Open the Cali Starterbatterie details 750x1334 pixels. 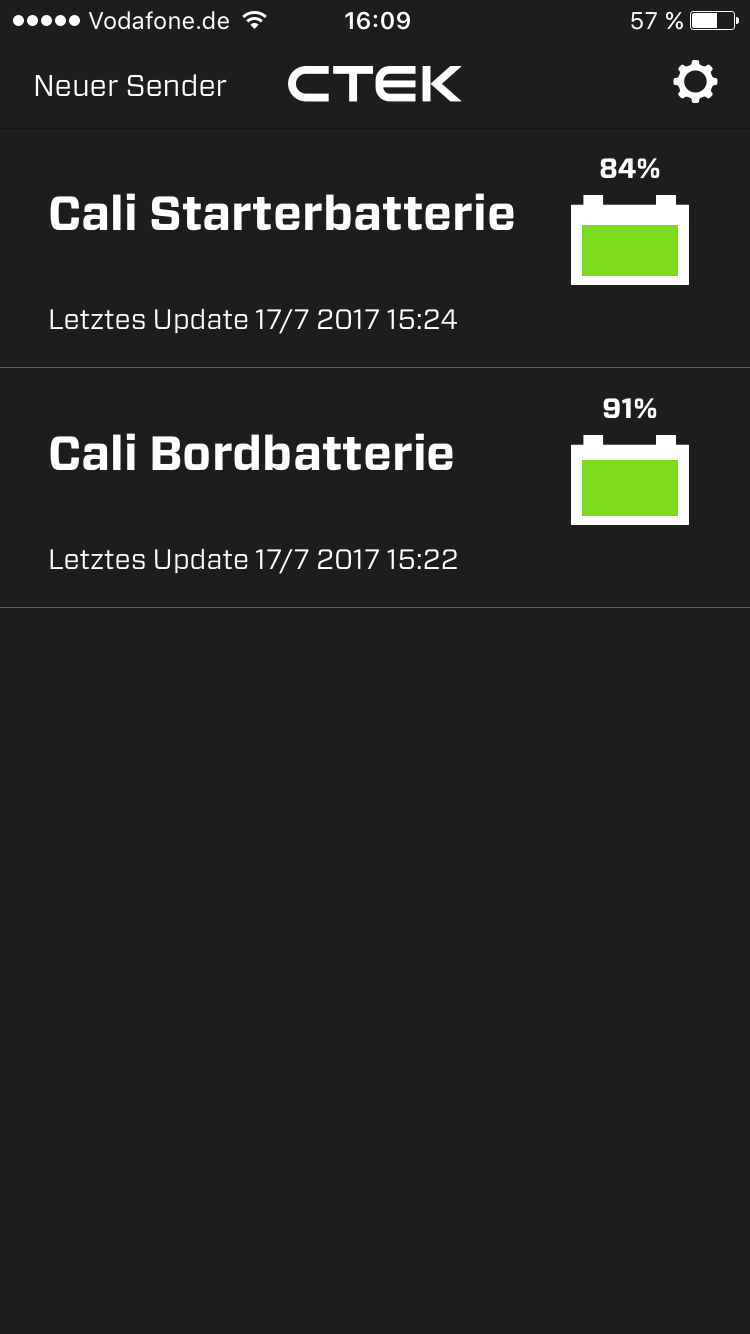point(282,214)
